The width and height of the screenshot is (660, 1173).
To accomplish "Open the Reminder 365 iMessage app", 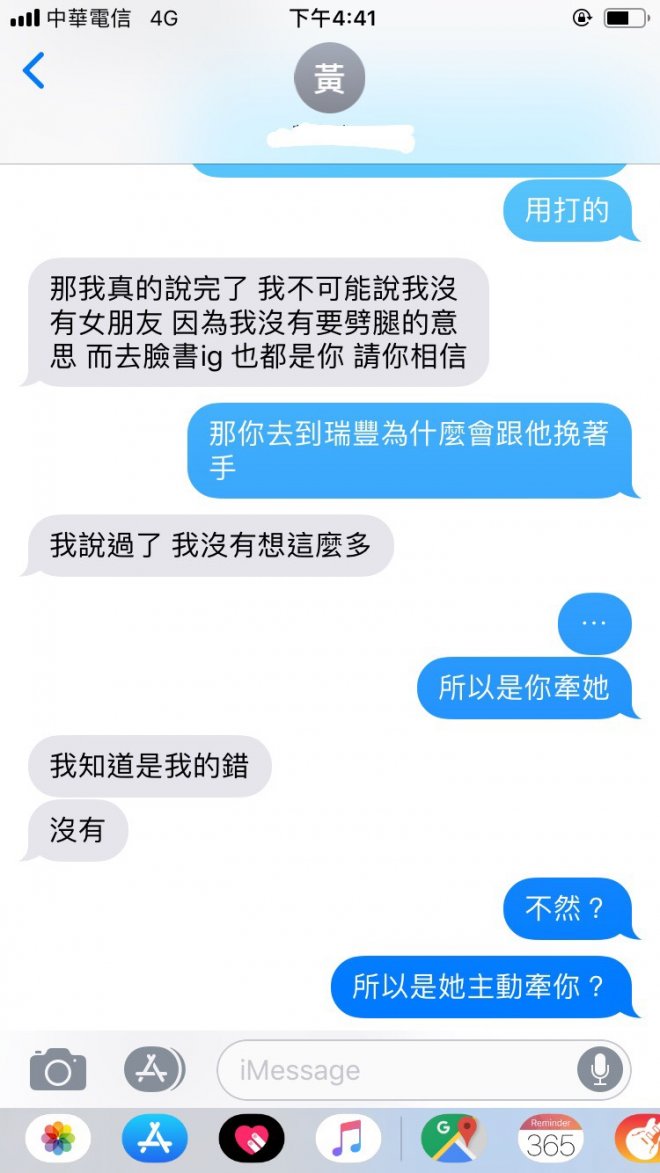I will tap(551, 1139).
